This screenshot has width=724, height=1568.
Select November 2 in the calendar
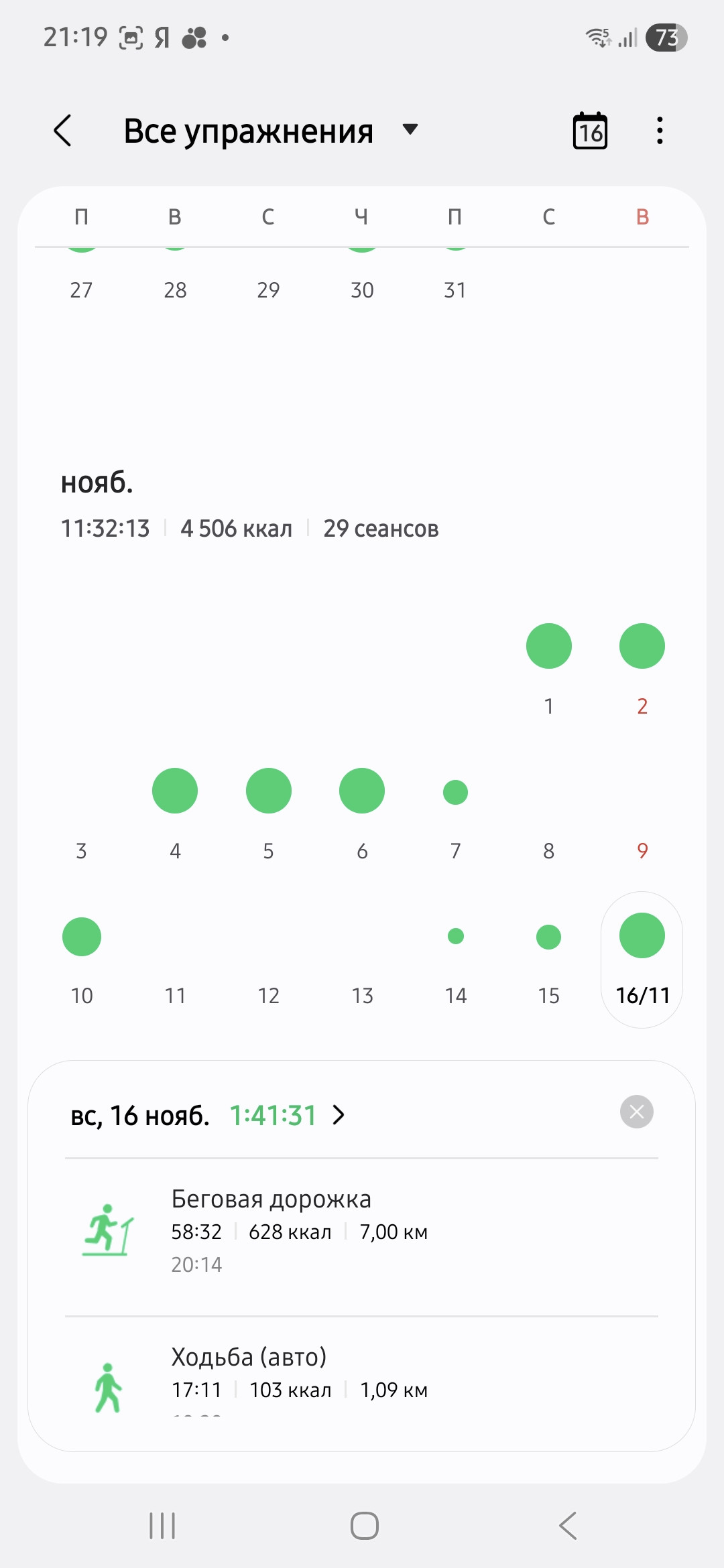coord(642,670)
